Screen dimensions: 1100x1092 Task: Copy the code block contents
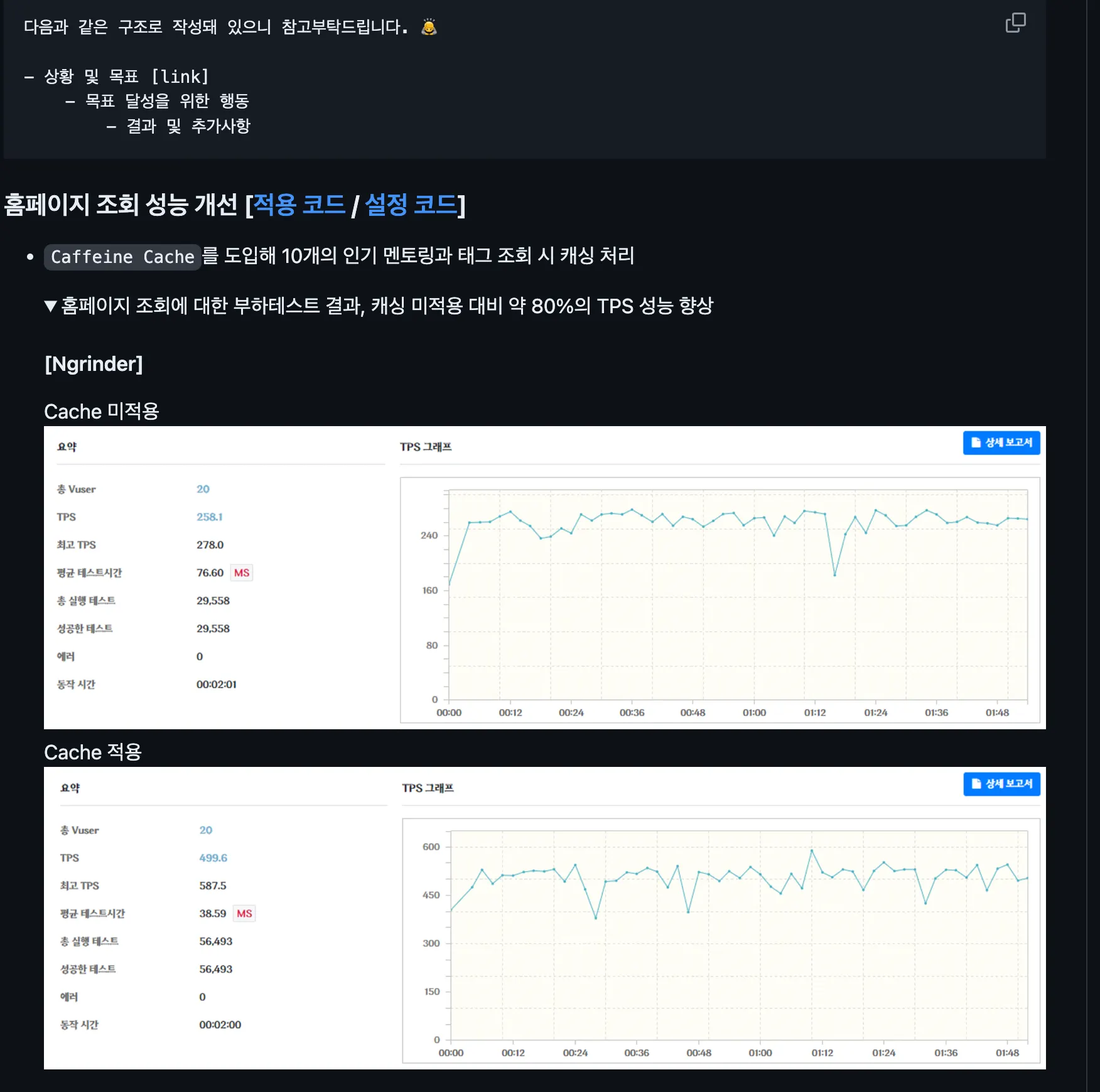tap(1015, 23)
